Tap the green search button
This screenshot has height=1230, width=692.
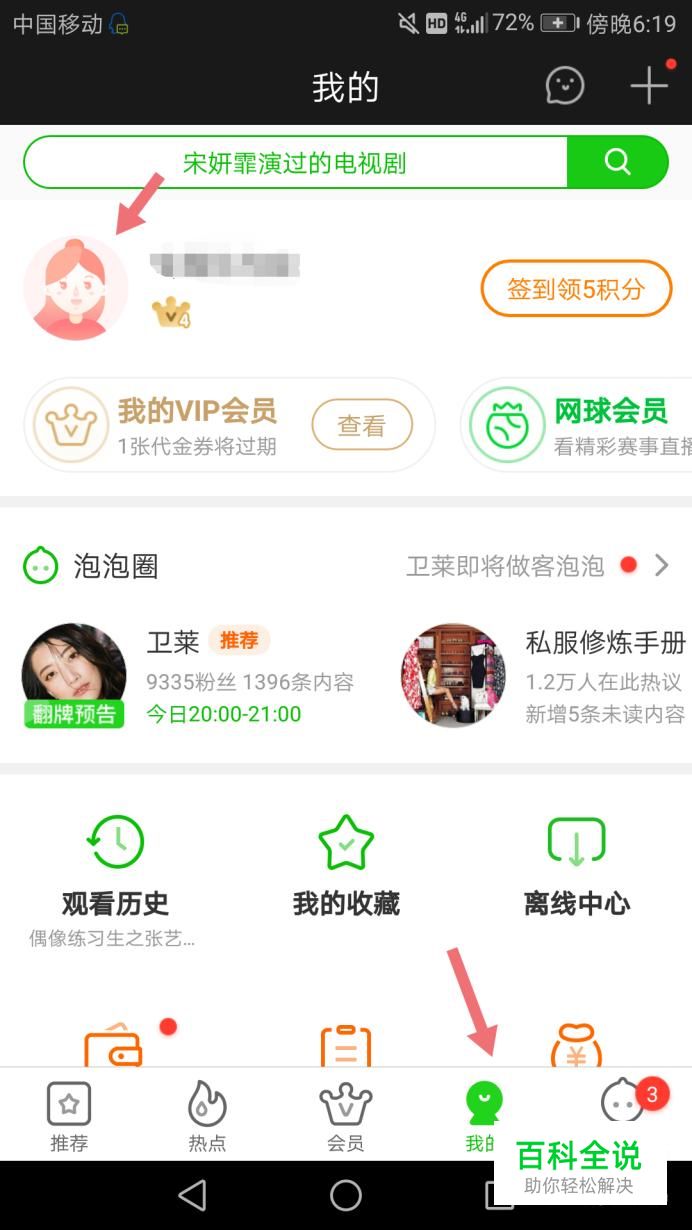(617, 162)
